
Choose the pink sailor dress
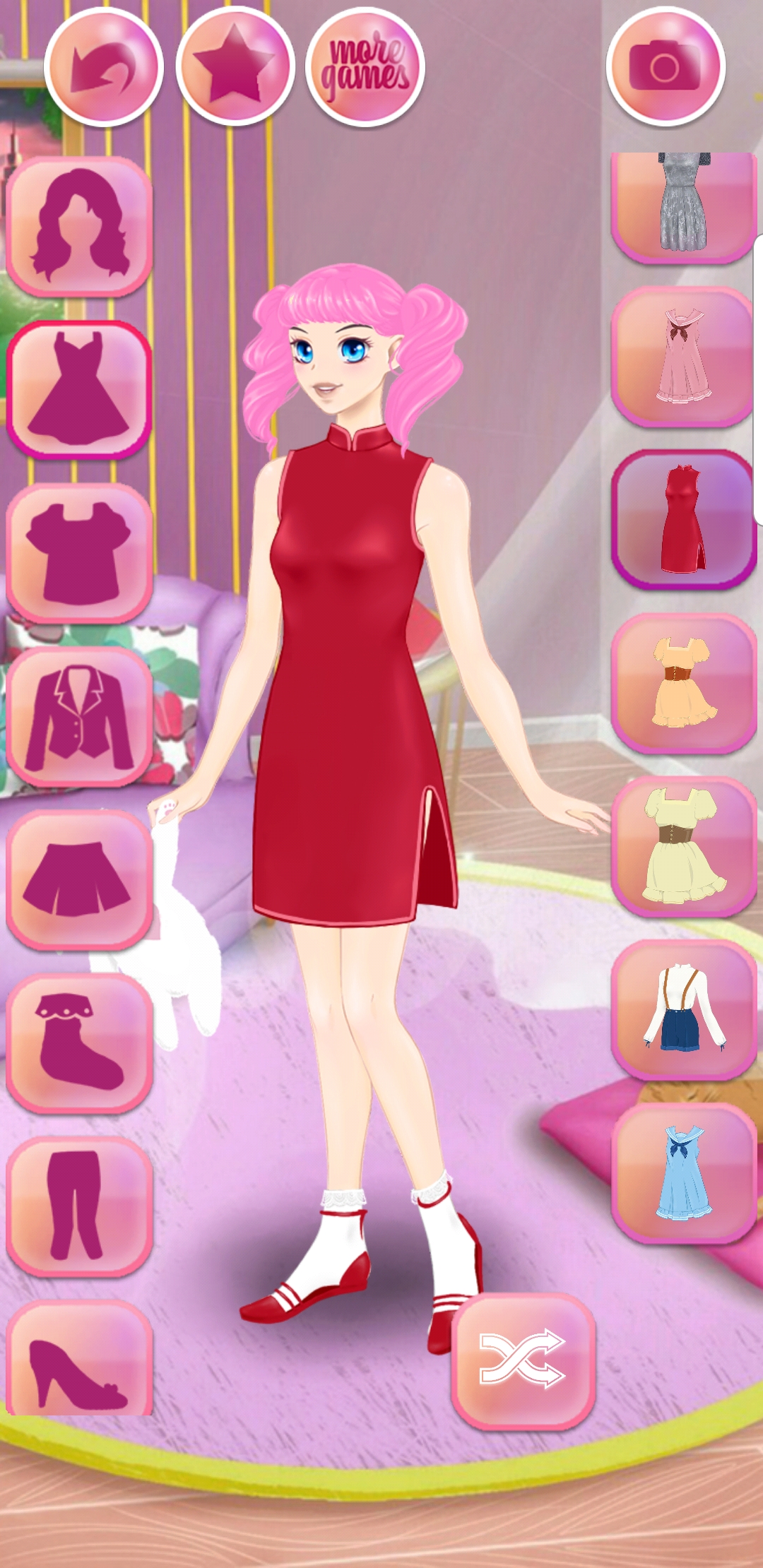coord(683,357)
